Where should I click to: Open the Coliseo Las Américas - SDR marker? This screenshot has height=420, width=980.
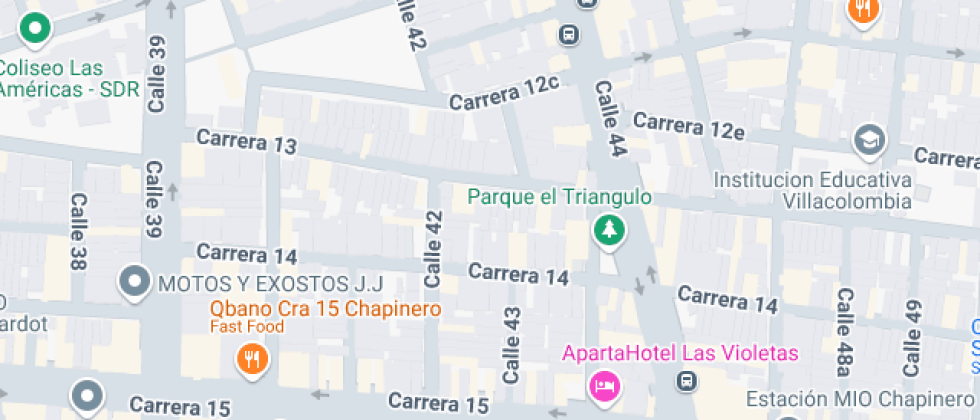point(35,29)
